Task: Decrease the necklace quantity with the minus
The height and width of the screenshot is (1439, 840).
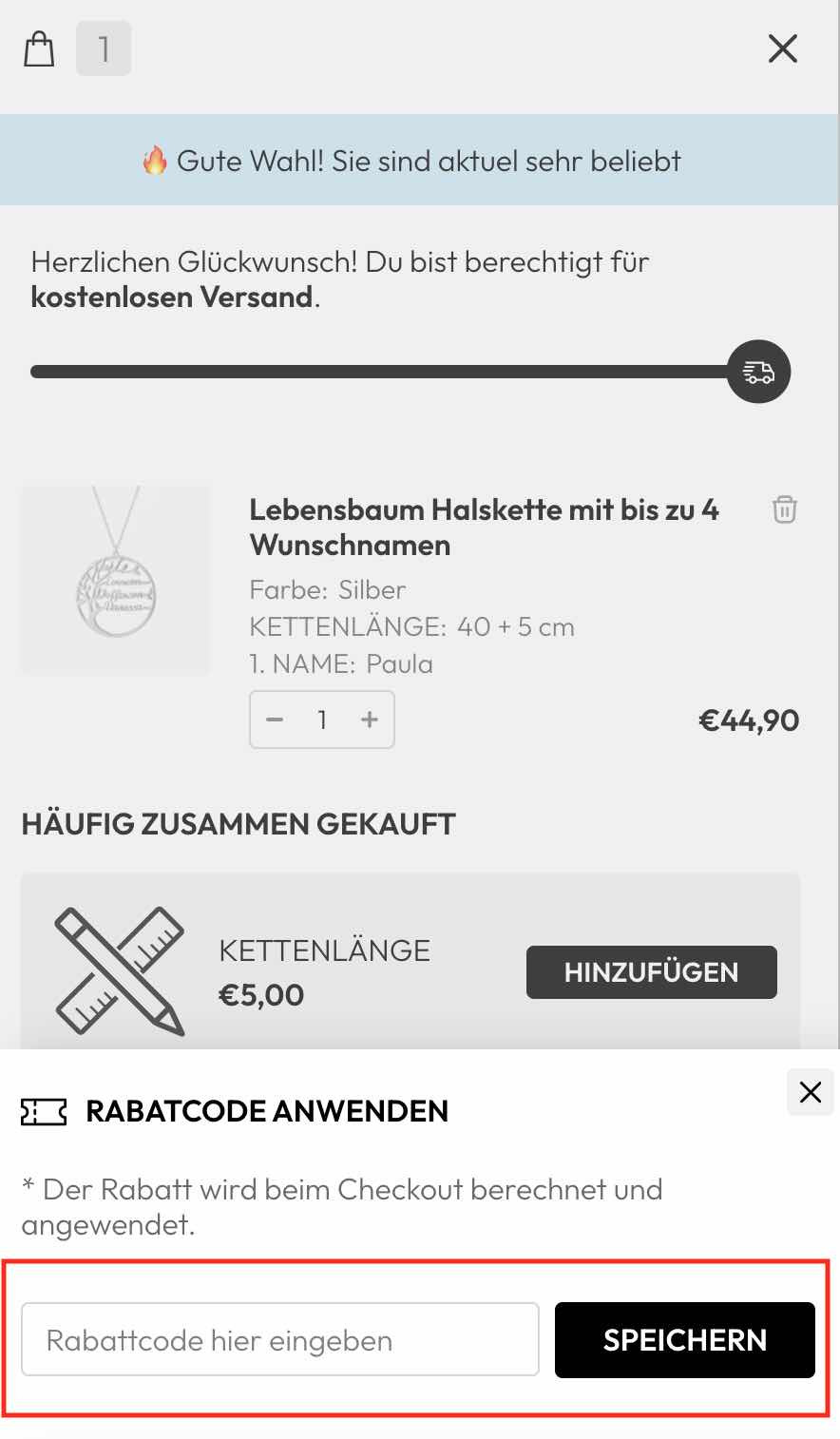Action: coord(275,719)
